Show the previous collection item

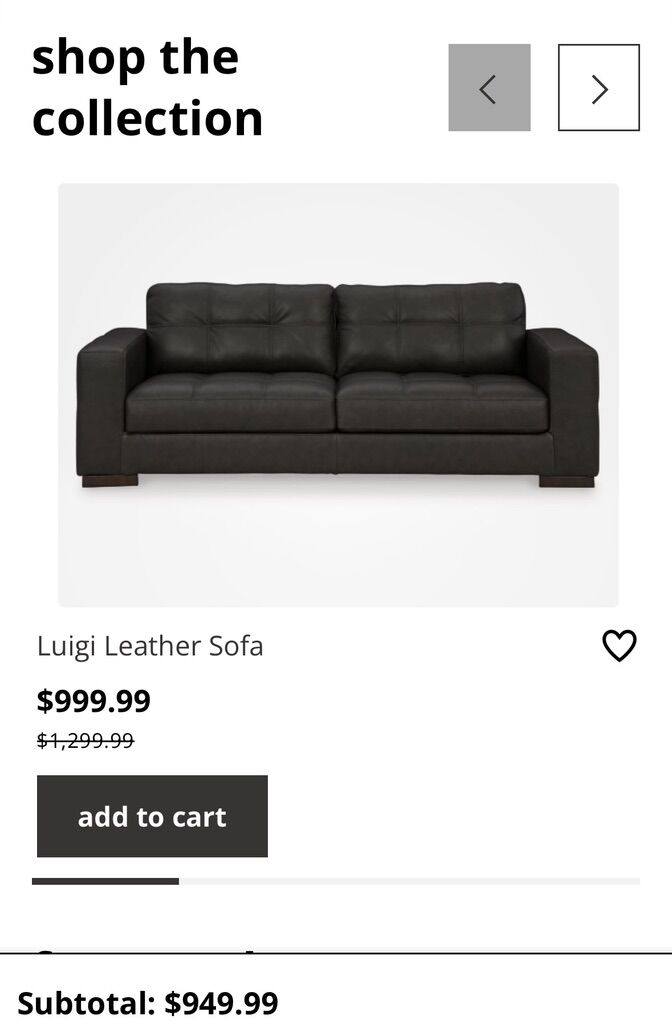click(x=489, y=88)
